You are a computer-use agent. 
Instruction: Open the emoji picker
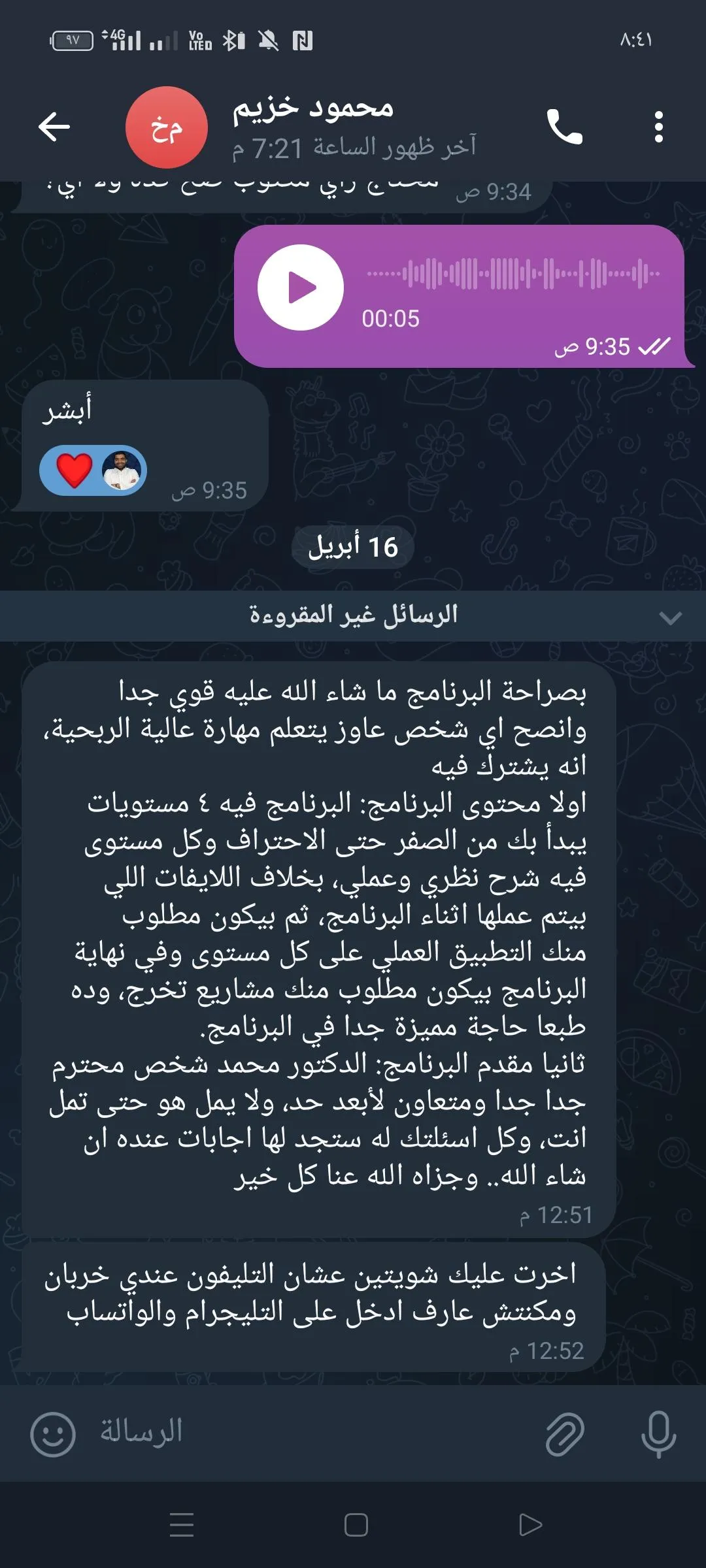(53, 1434)
